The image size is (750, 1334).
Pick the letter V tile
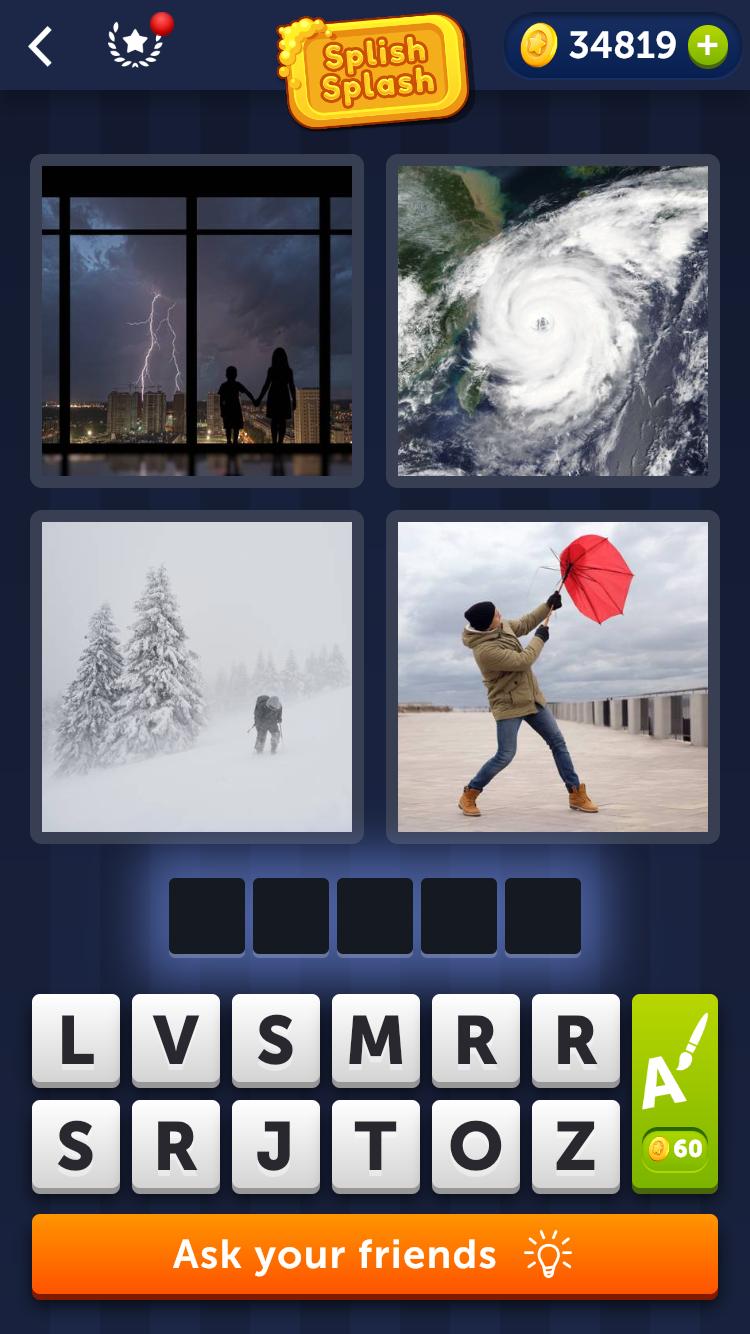click(x=176, y=1040)
